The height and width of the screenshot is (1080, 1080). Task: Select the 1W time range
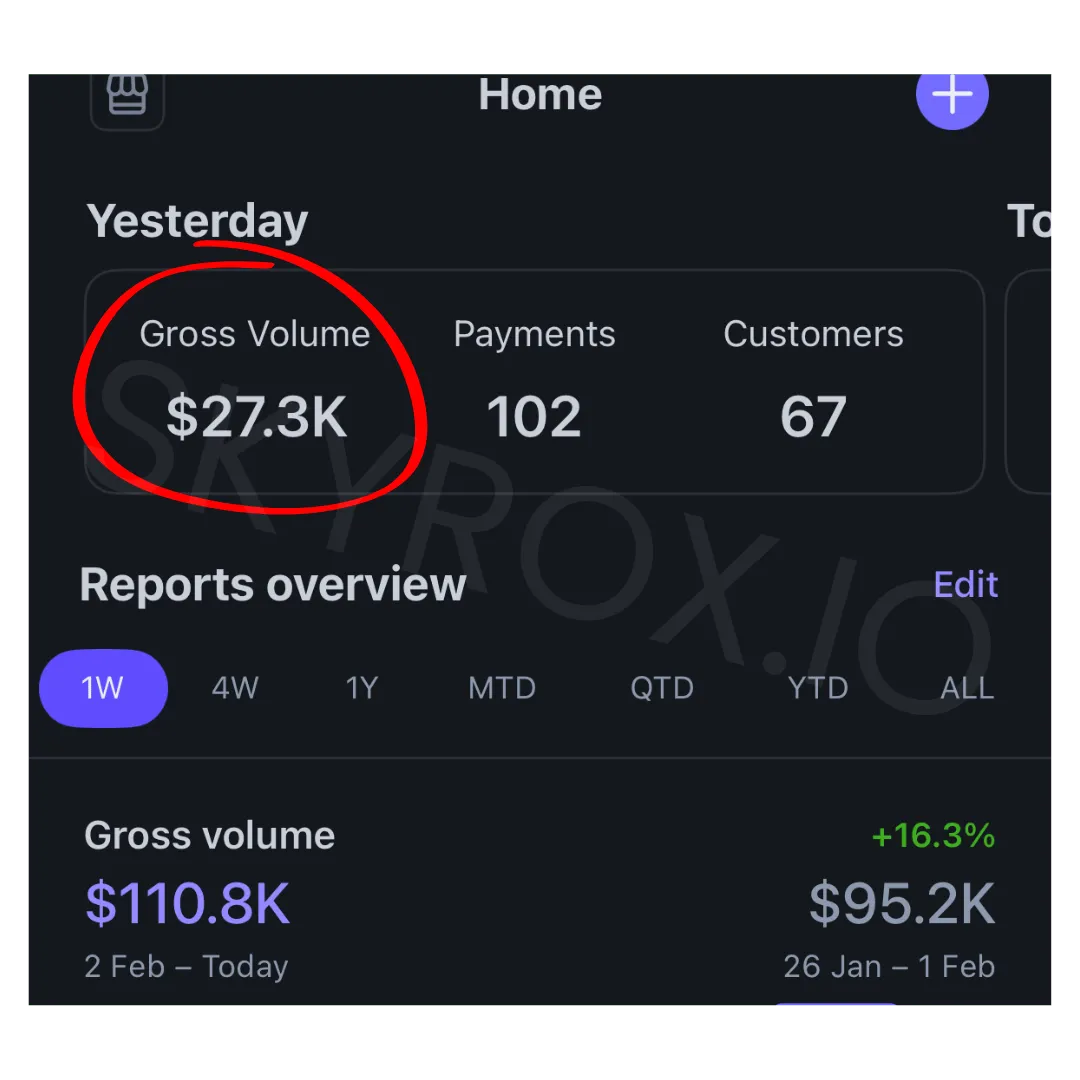tap(103, 687)
